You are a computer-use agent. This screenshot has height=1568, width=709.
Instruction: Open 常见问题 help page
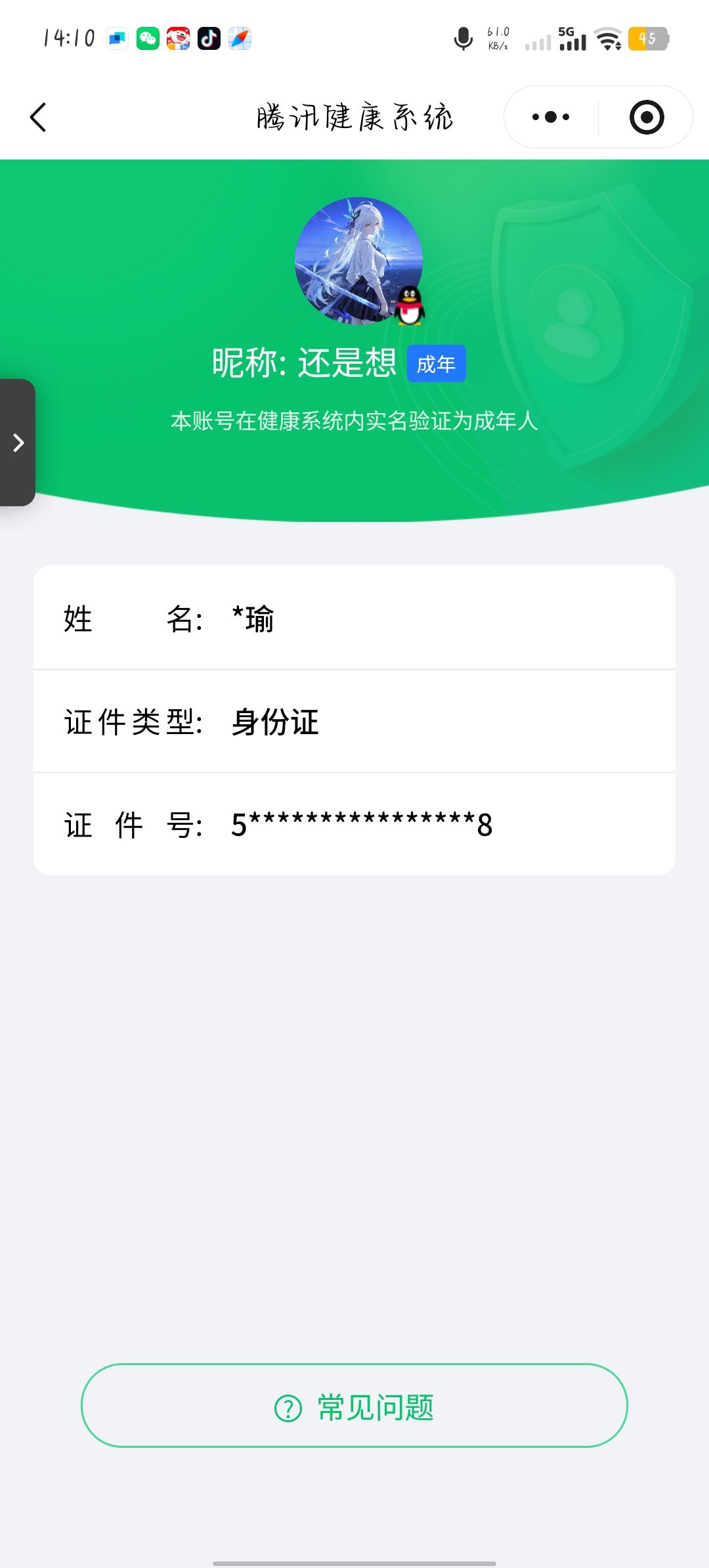(354, 1406)
